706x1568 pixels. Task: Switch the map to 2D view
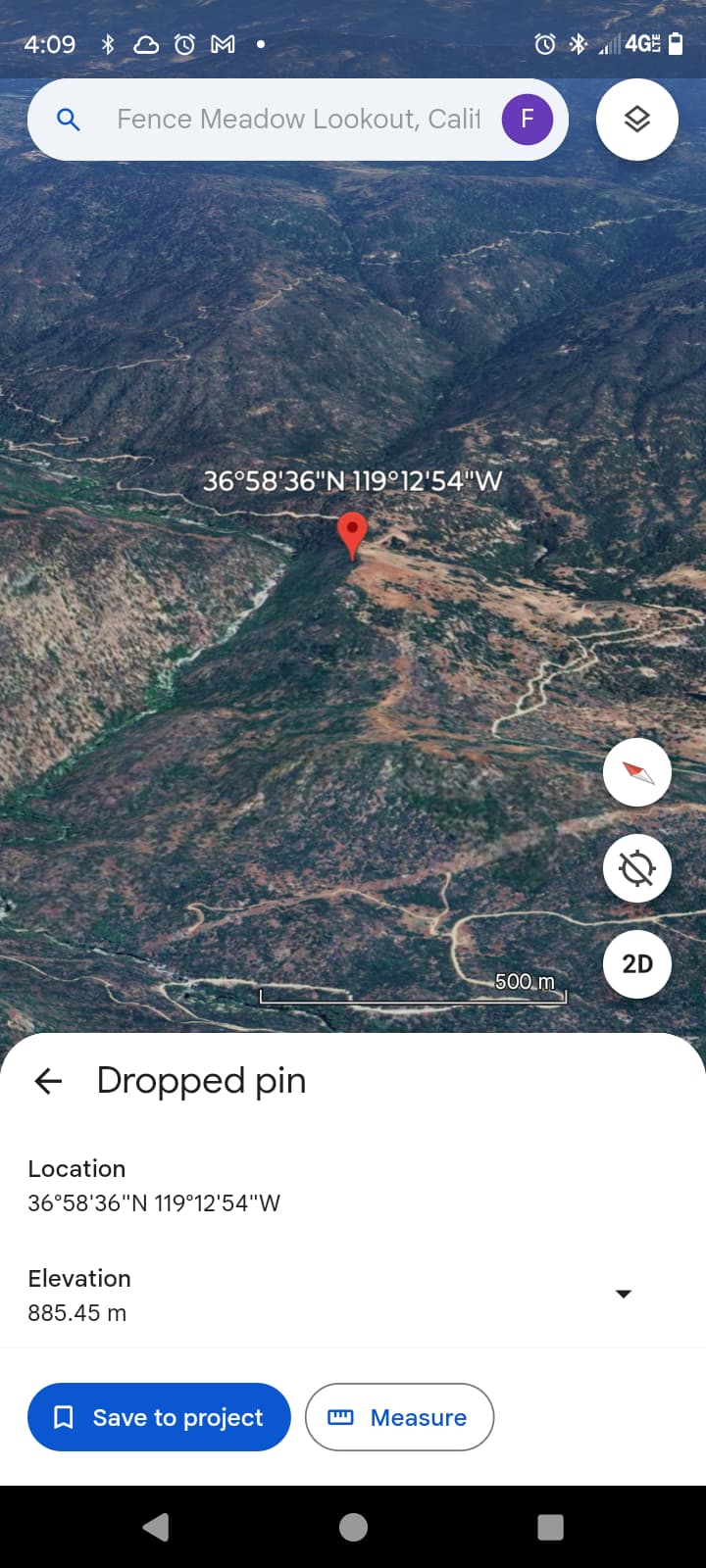tap(637, 964)
